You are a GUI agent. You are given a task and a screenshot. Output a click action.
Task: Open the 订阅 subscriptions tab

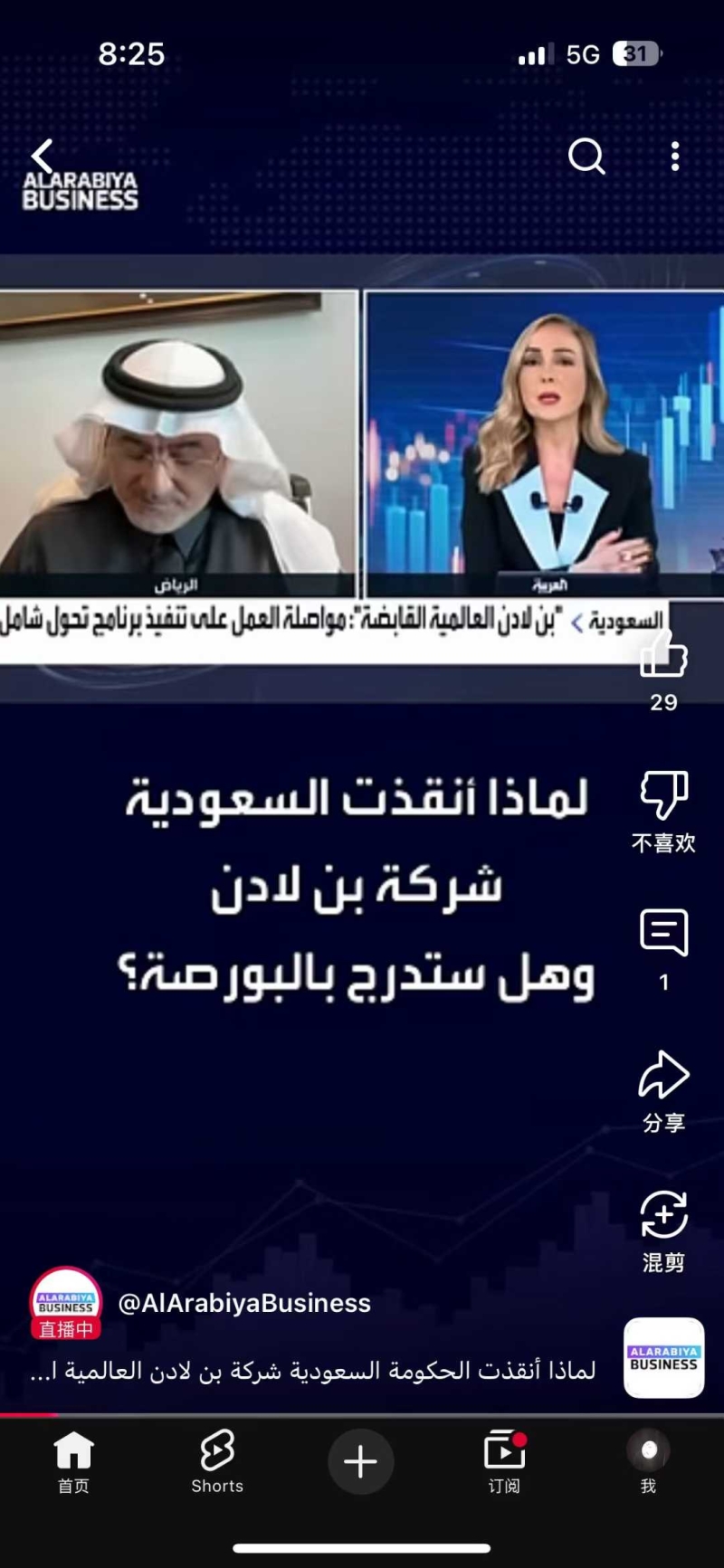point(504,1460)
